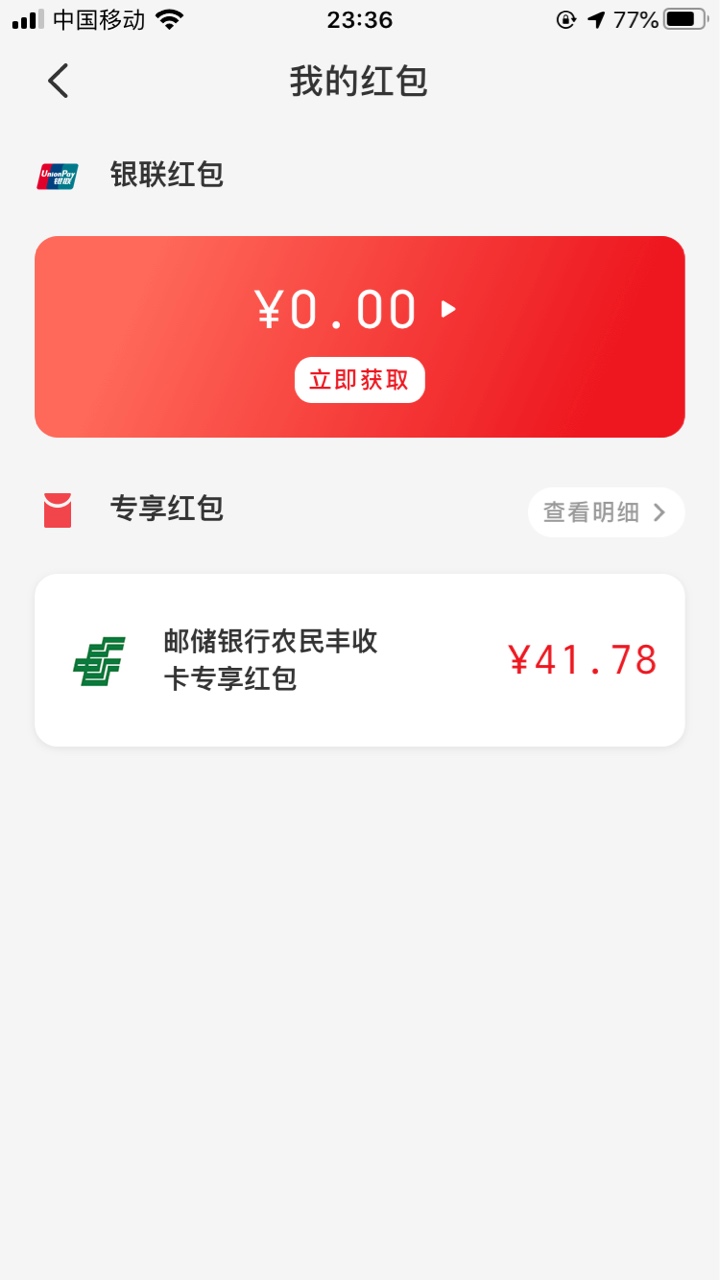Open the ¥0.00 银联红包 balance

(x=357, y=309)
